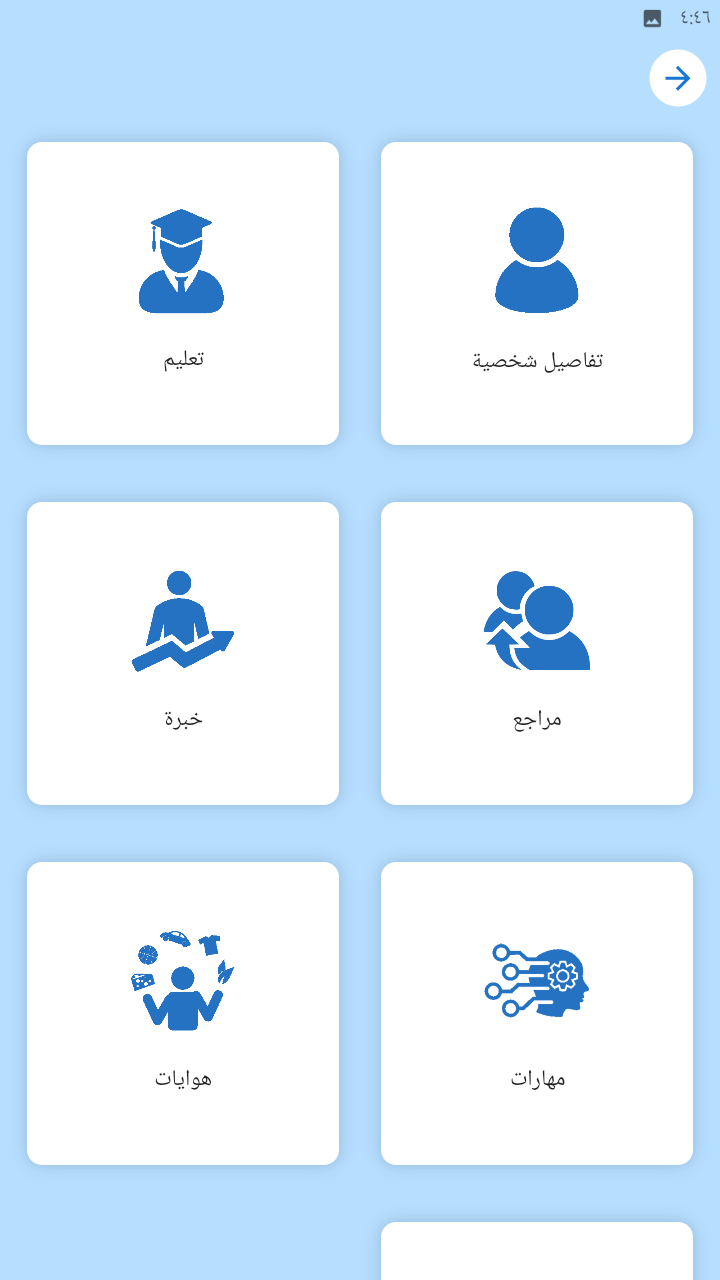Open the خبرة experience card
720x1280 pixels.
tap(183, 653)
